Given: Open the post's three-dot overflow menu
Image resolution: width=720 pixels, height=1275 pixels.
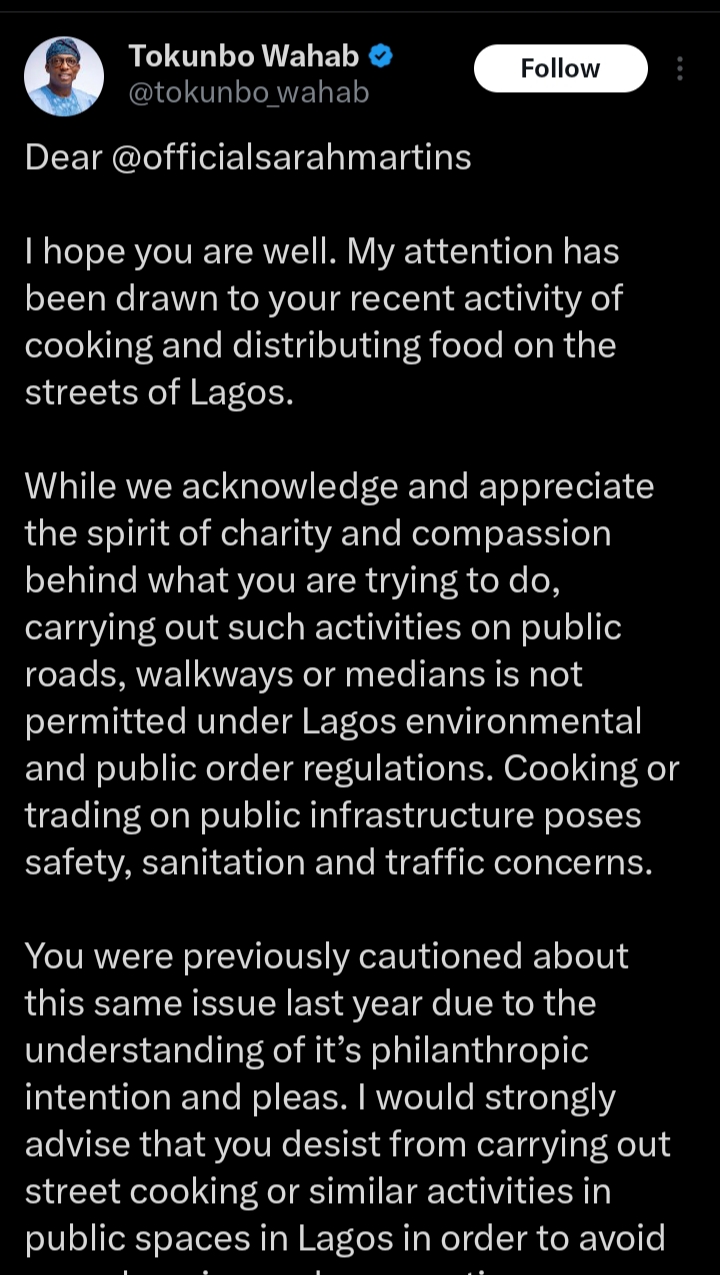Looking at the screenshot, I should point(680,69).
